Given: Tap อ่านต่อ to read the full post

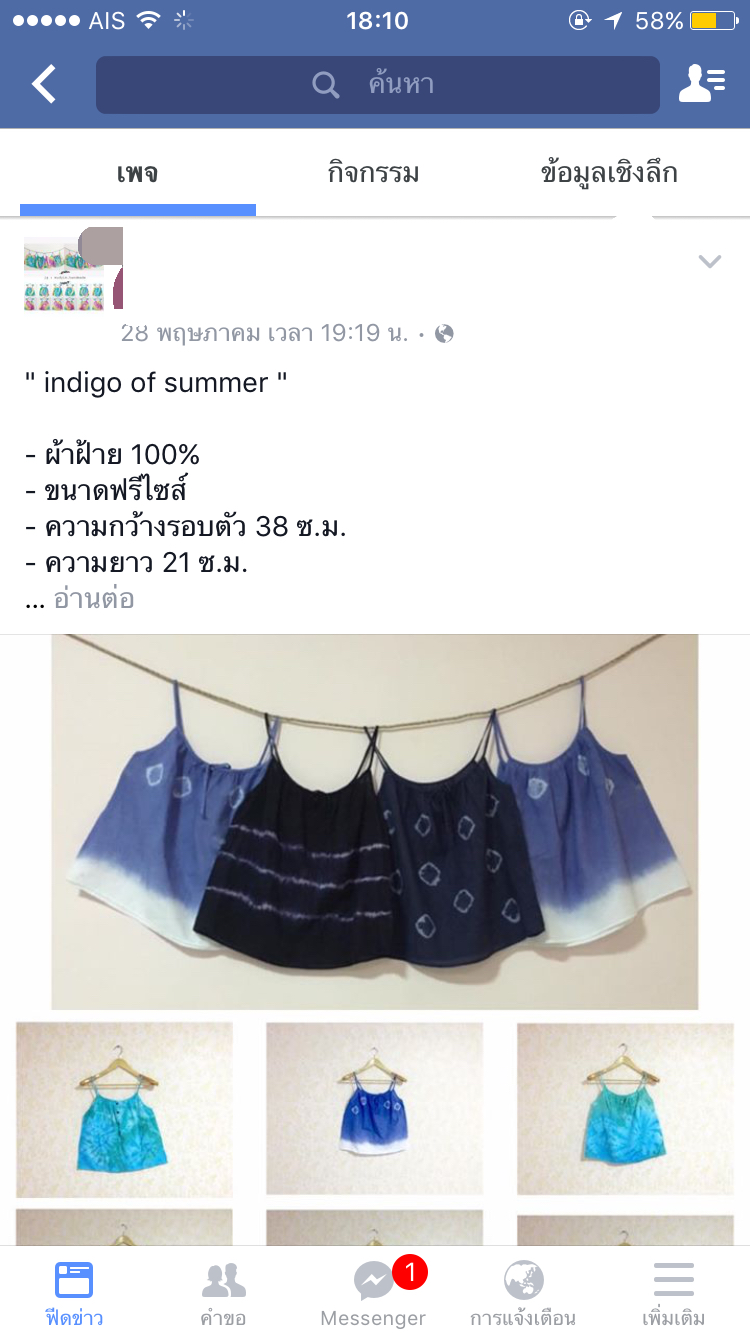Looking at the screenshot, I should click(x=94, y=599).
